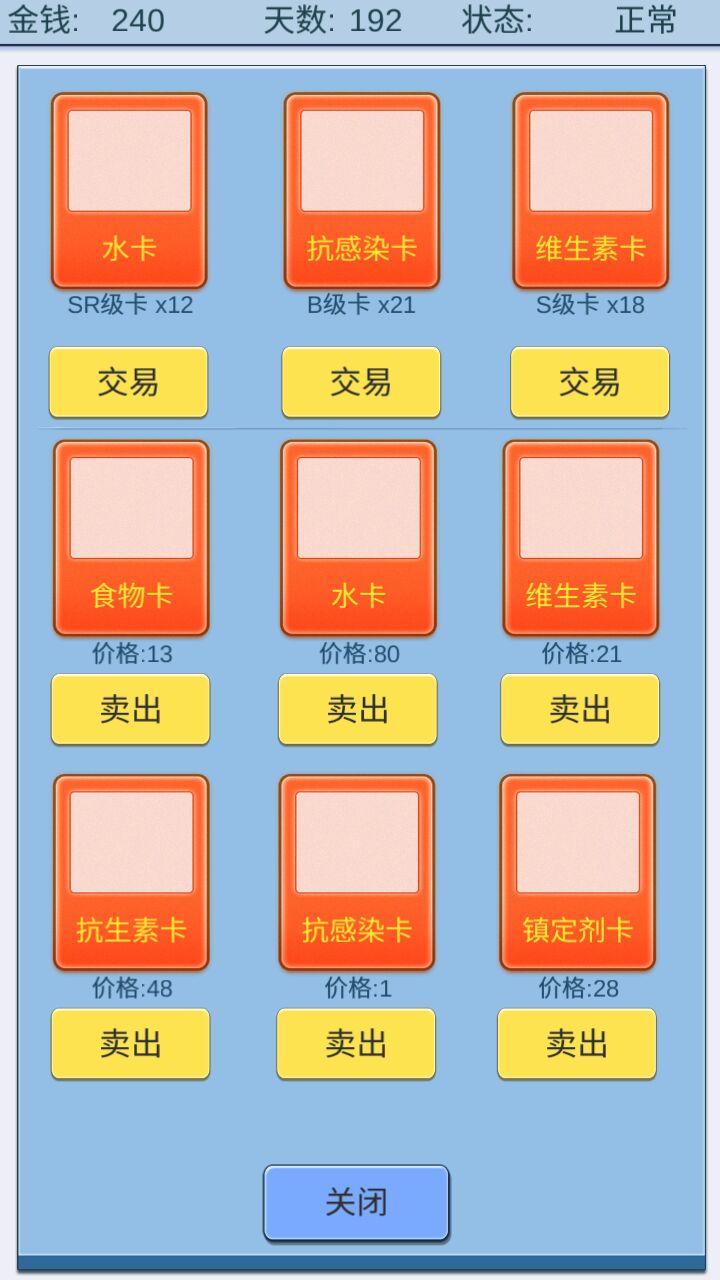Trade the B级 抗感染卡

[360, 382]
